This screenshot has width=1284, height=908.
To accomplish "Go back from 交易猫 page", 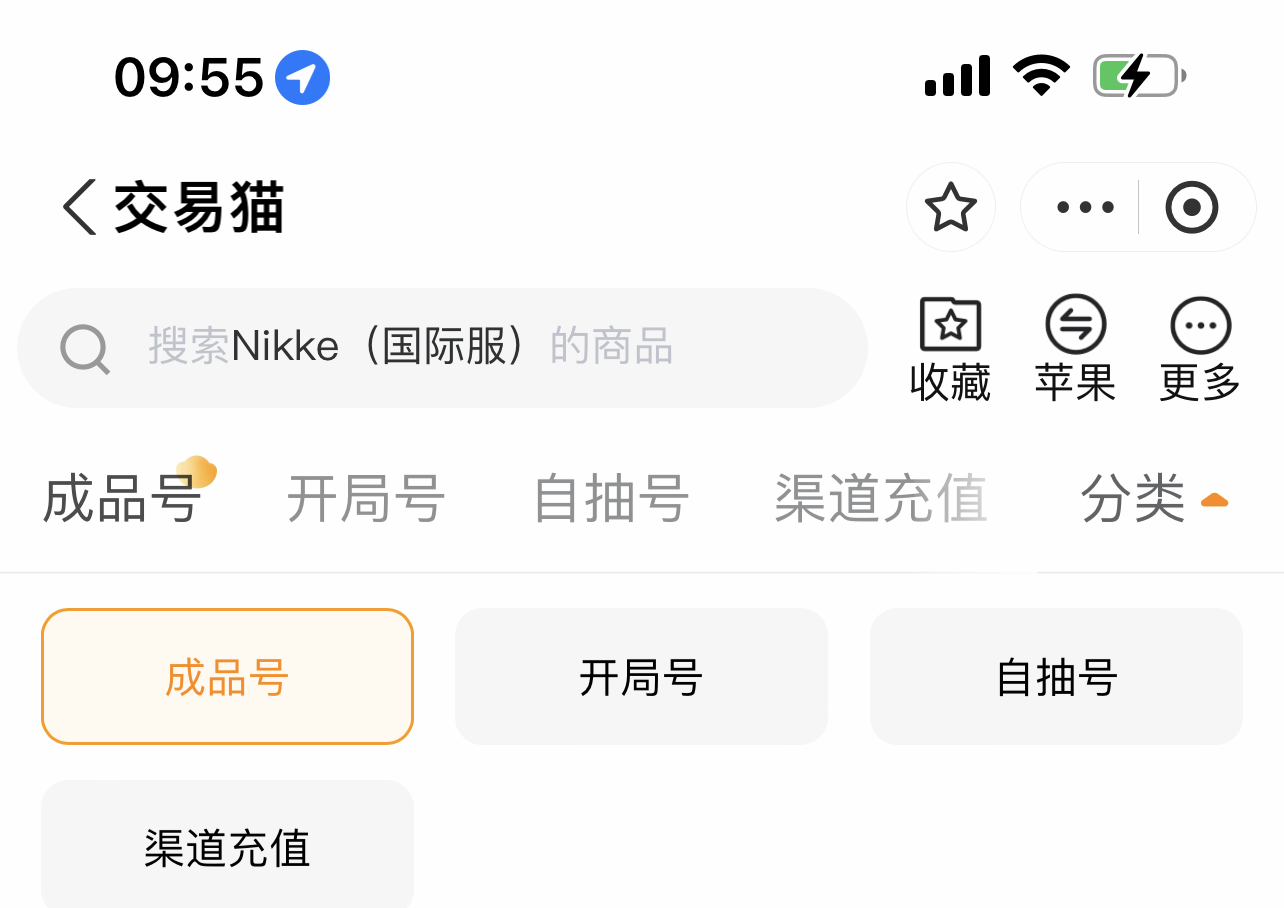I will (x=80, y=208).
